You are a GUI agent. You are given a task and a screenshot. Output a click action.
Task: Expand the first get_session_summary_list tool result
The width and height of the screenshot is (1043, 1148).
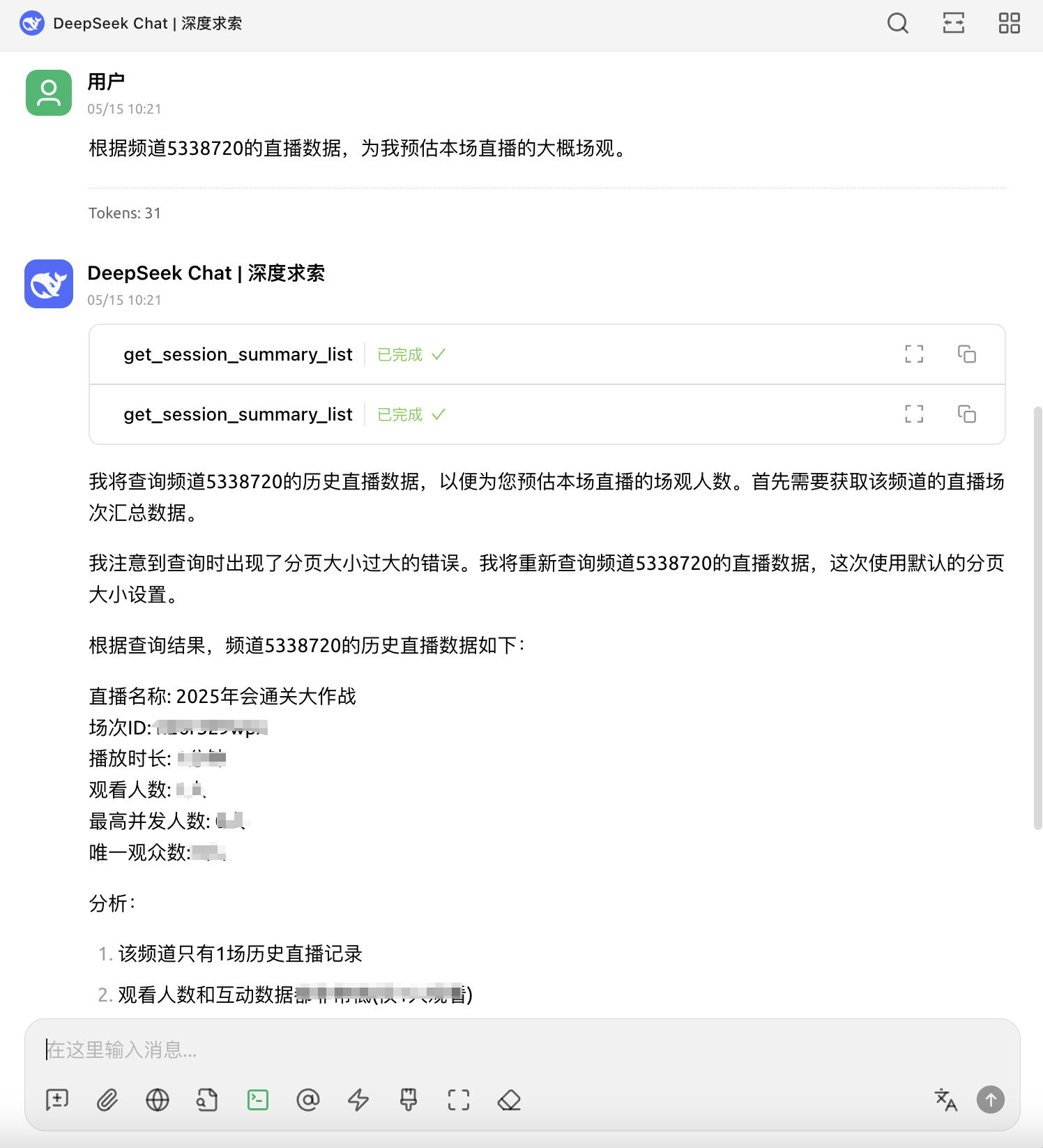913,354
